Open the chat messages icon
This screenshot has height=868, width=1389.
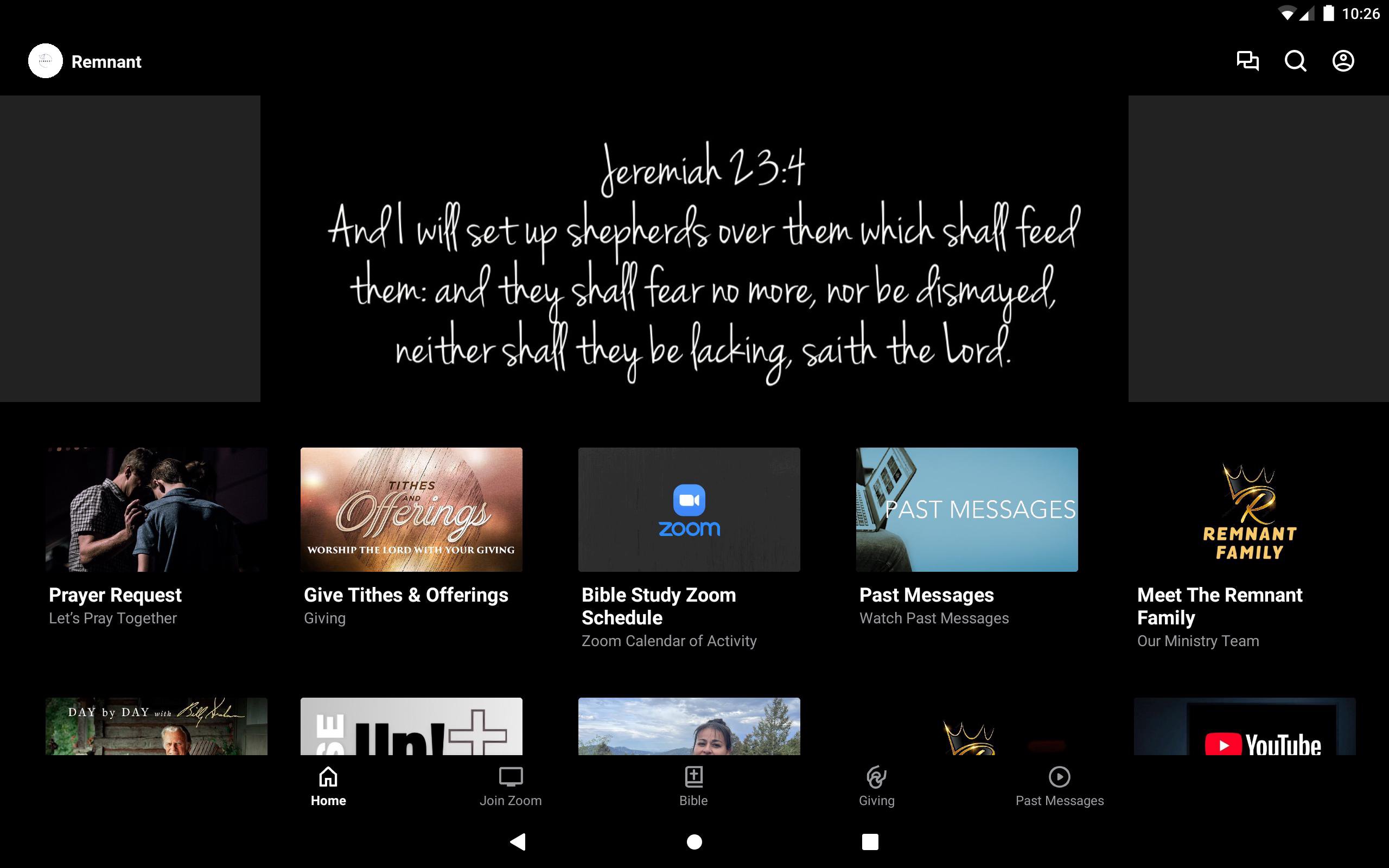(x=1247, y=61)
